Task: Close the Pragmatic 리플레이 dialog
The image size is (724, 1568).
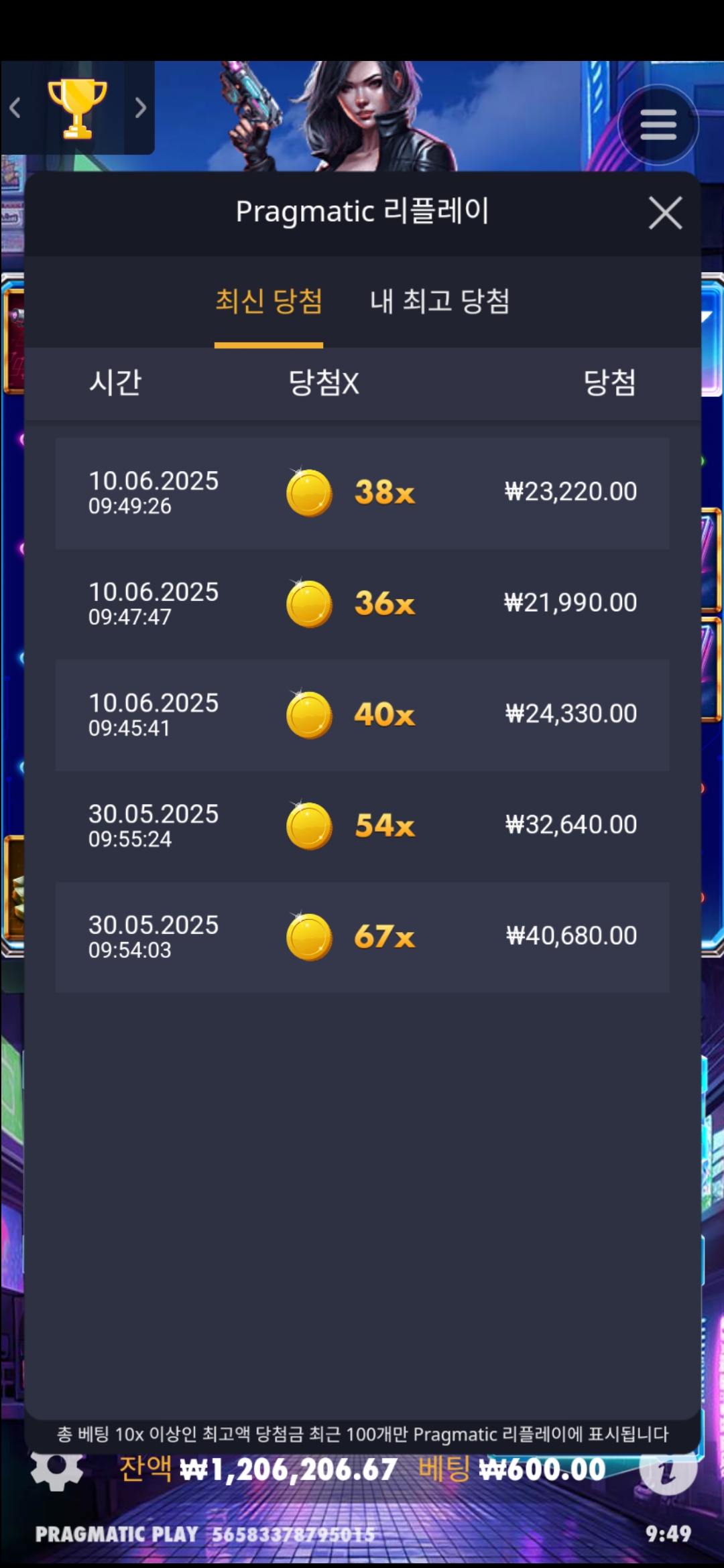Action: coord(665,213)
